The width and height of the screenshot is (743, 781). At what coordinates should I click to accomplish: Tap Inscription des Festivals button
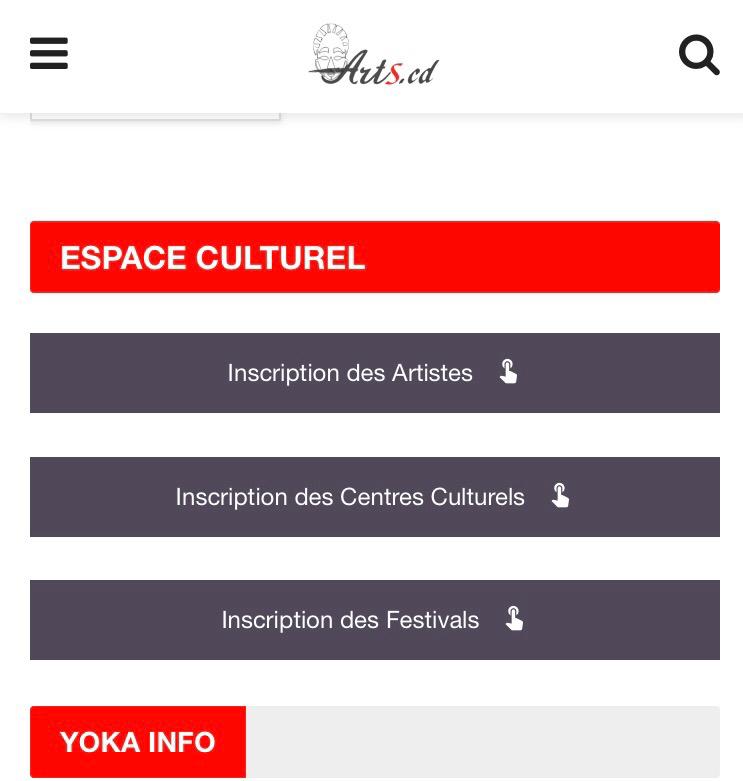(x=375, y=620)
